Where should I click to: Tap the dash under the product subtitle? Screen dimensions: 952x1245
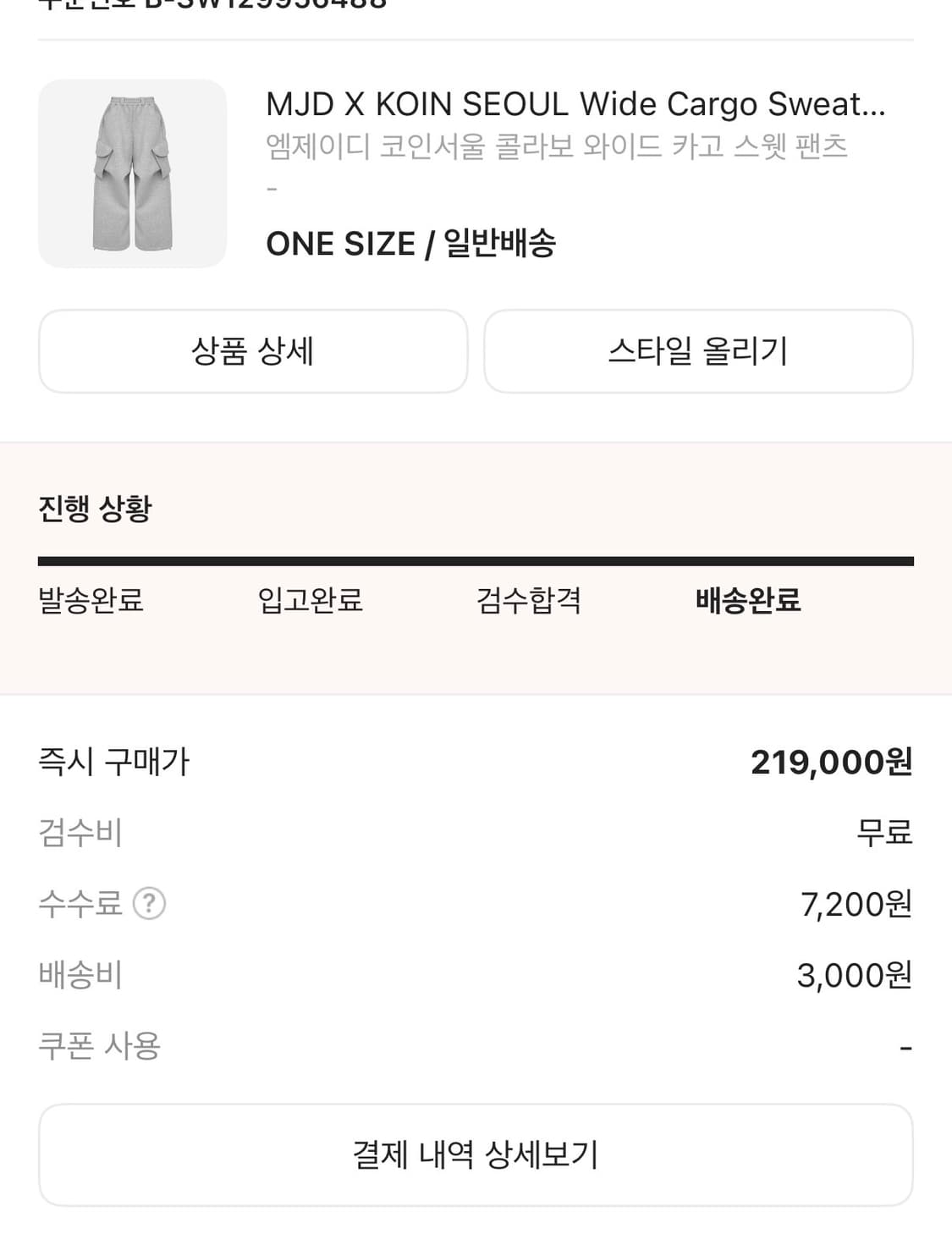coord(272,188)
